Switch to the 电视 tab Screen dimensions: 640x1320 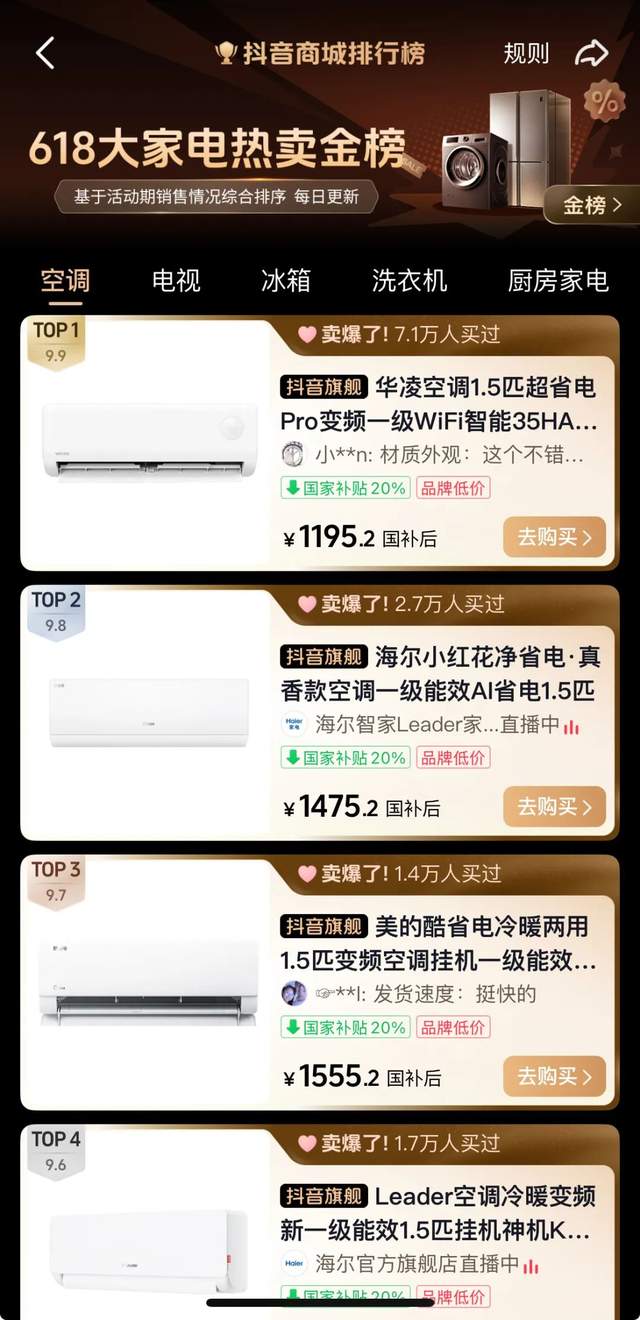(176, 281)
